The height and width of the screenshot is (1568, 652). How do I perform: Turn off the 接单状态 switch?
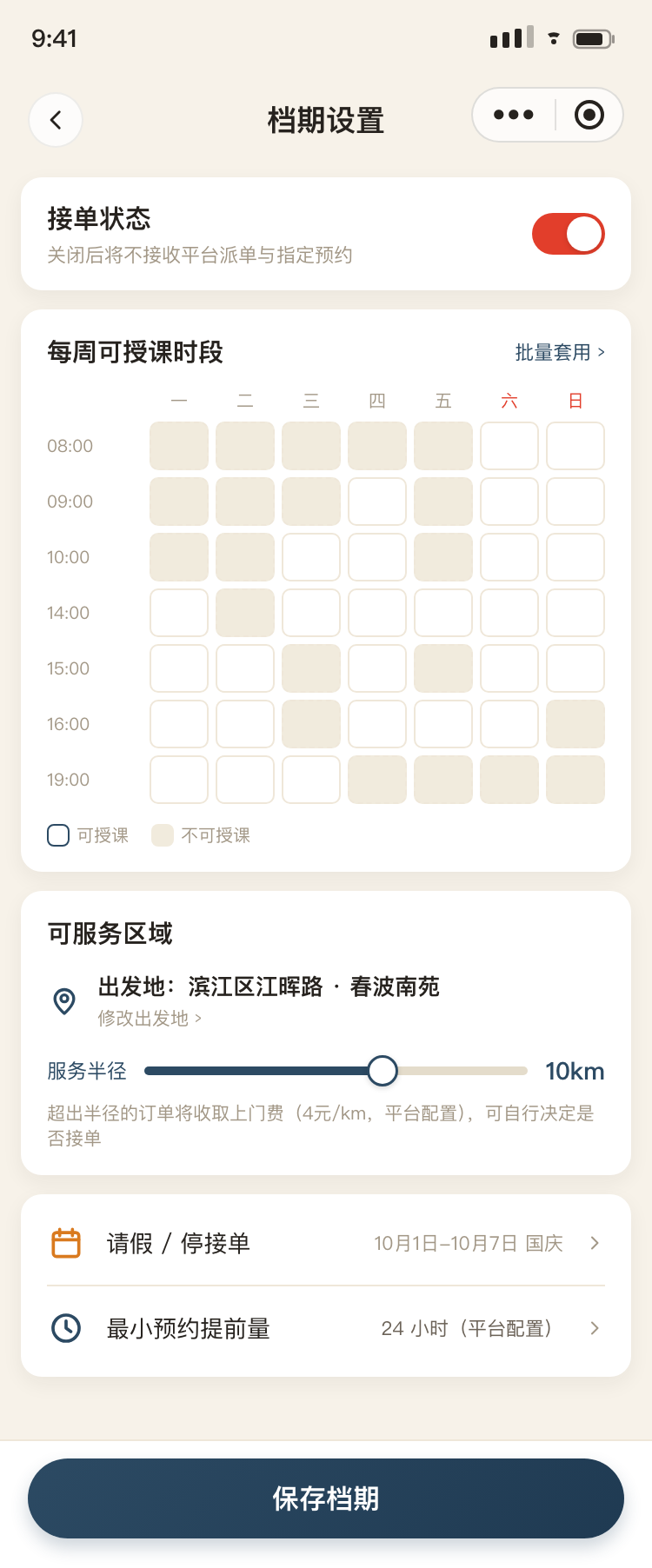(x=569, y=234)
